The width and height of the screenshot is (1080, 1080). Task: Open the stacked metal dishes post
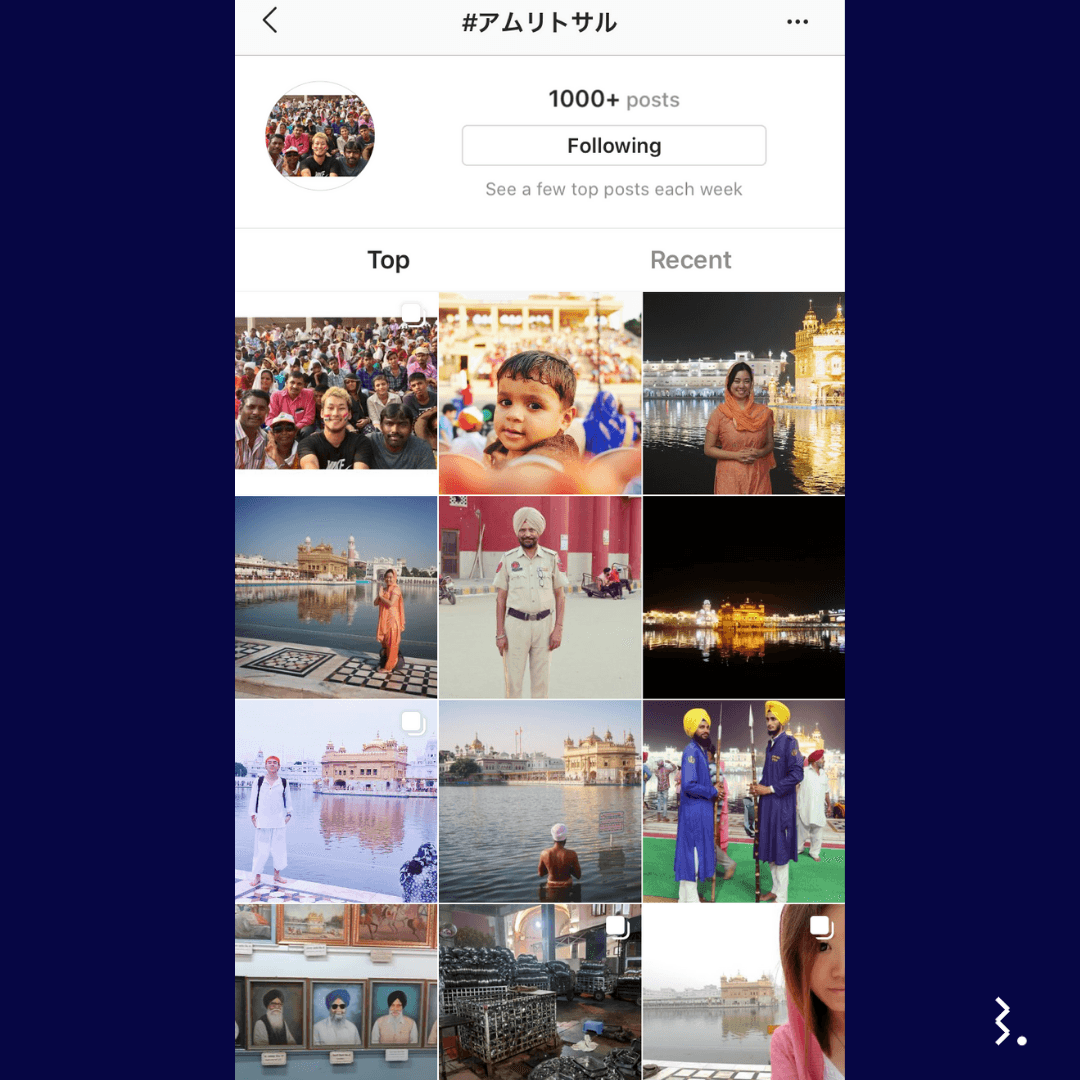coord(540,990)
